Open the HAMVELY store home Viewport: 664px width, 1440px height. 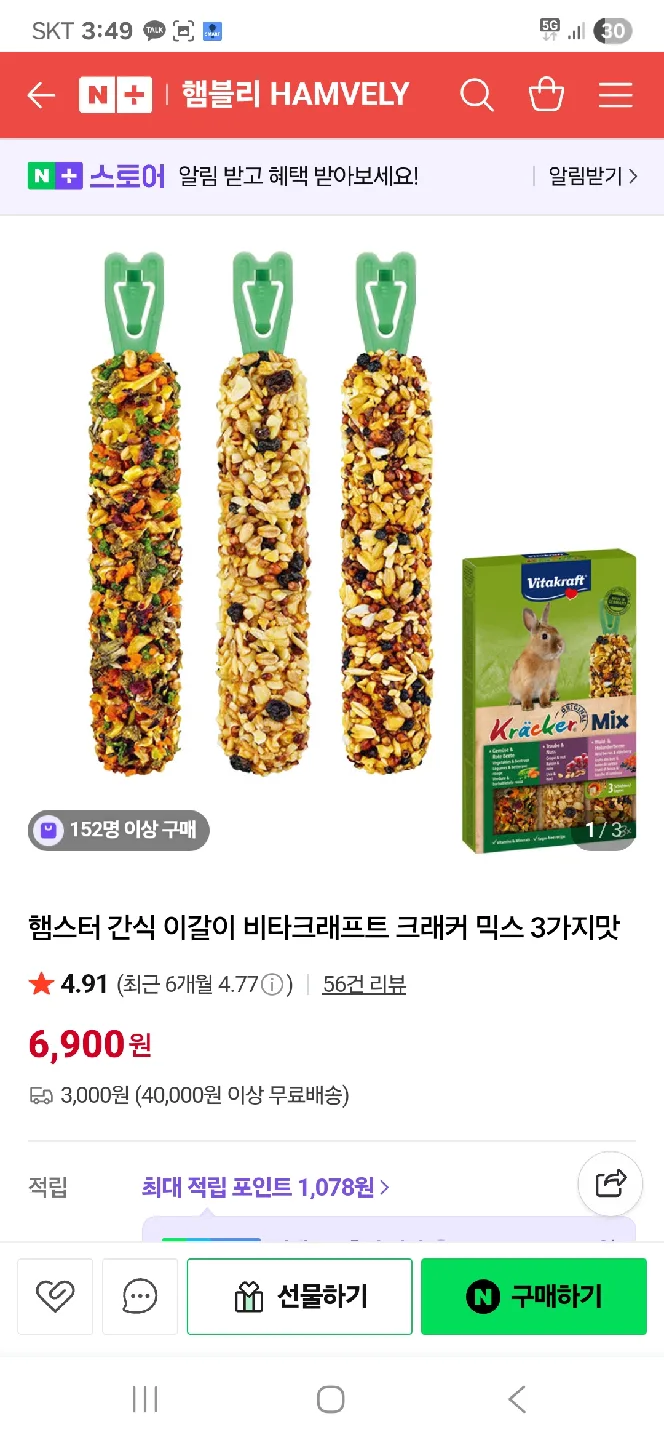[295, 95]
